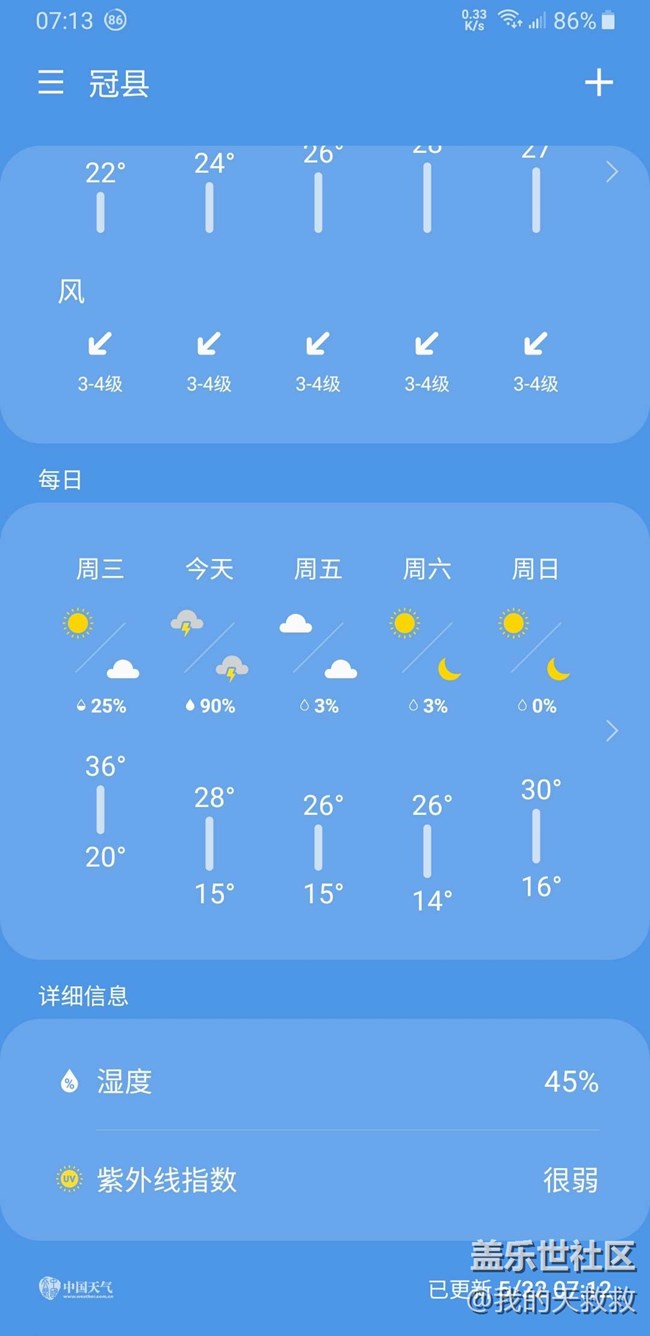The width and height of the screenshot is (650, 1336).
Task: Check the 周六 forecast column
Action: [427, 570]
